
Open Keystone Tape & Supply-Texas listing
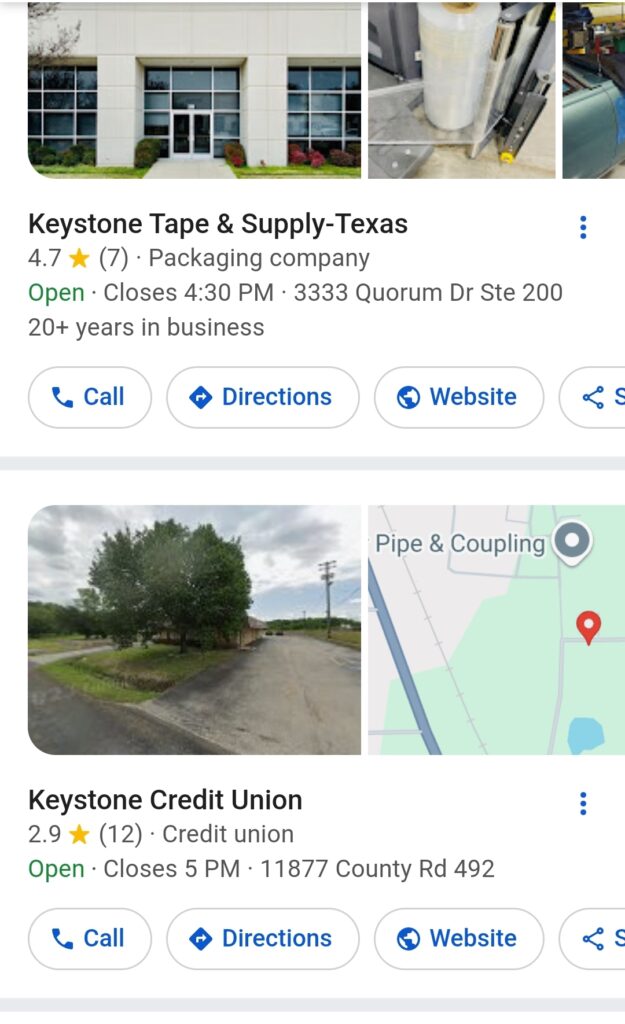tap(218, 224)
